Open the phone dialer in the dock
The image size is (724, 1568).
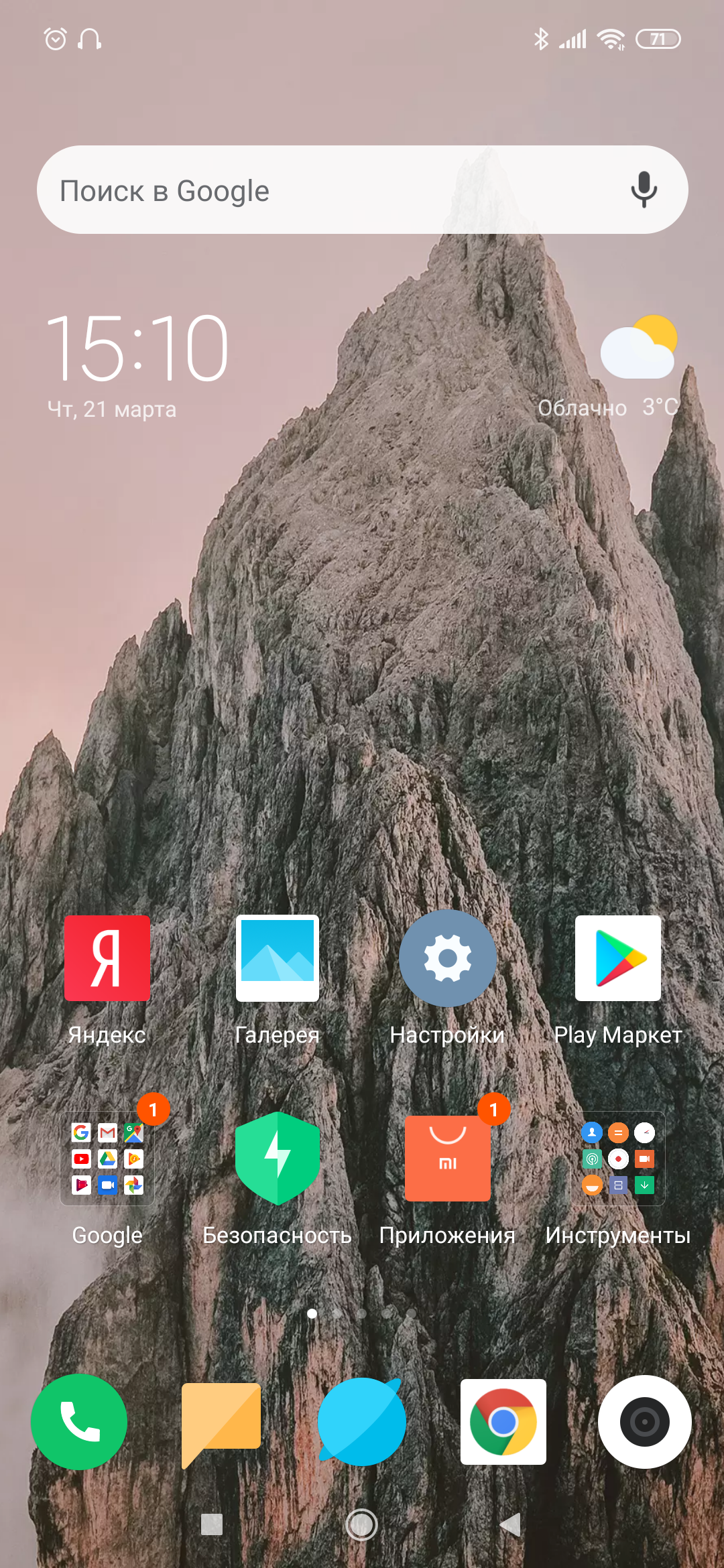[79, 1422]
